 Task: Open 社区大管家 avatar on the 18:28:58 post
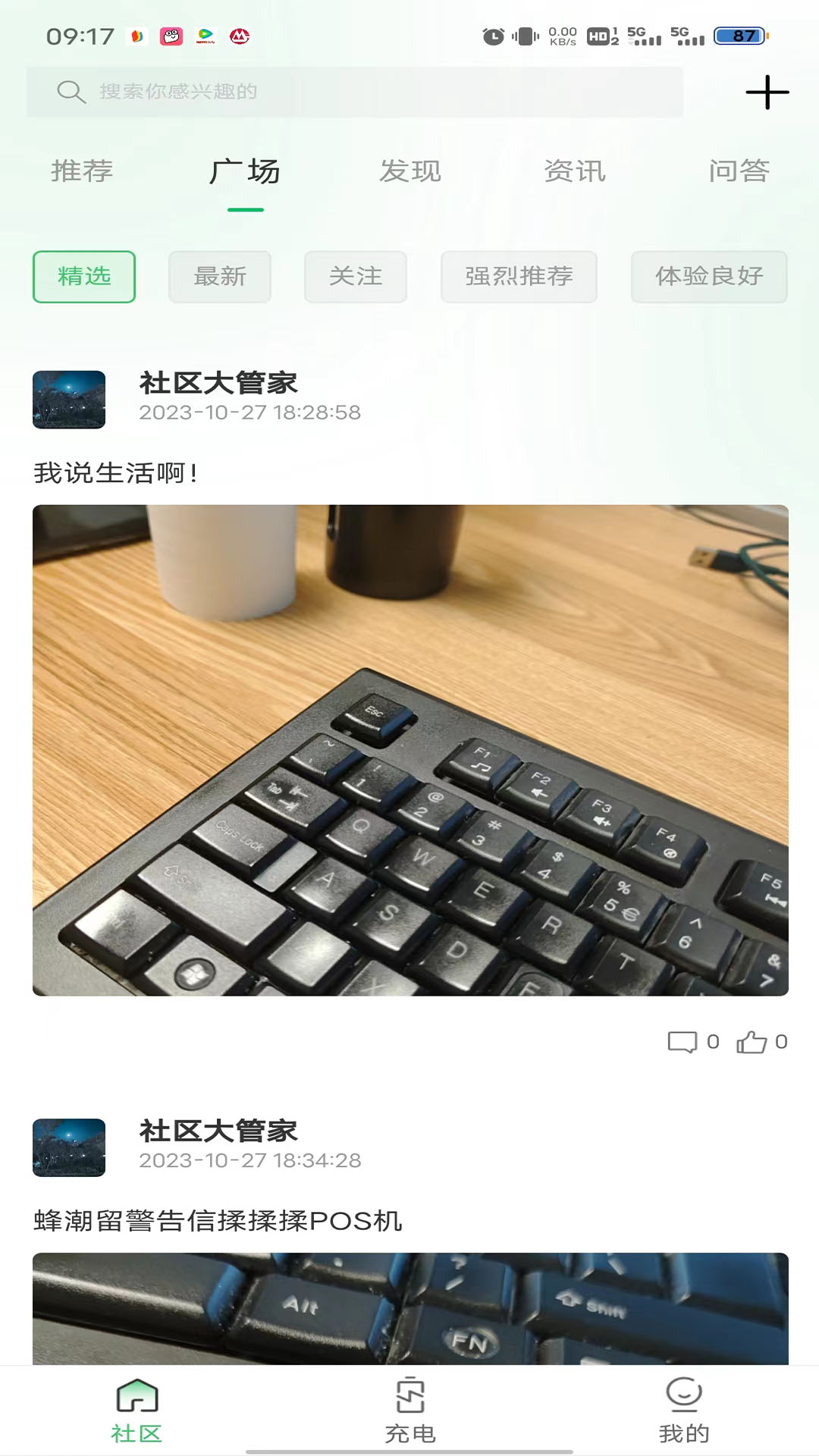(69, 400)
